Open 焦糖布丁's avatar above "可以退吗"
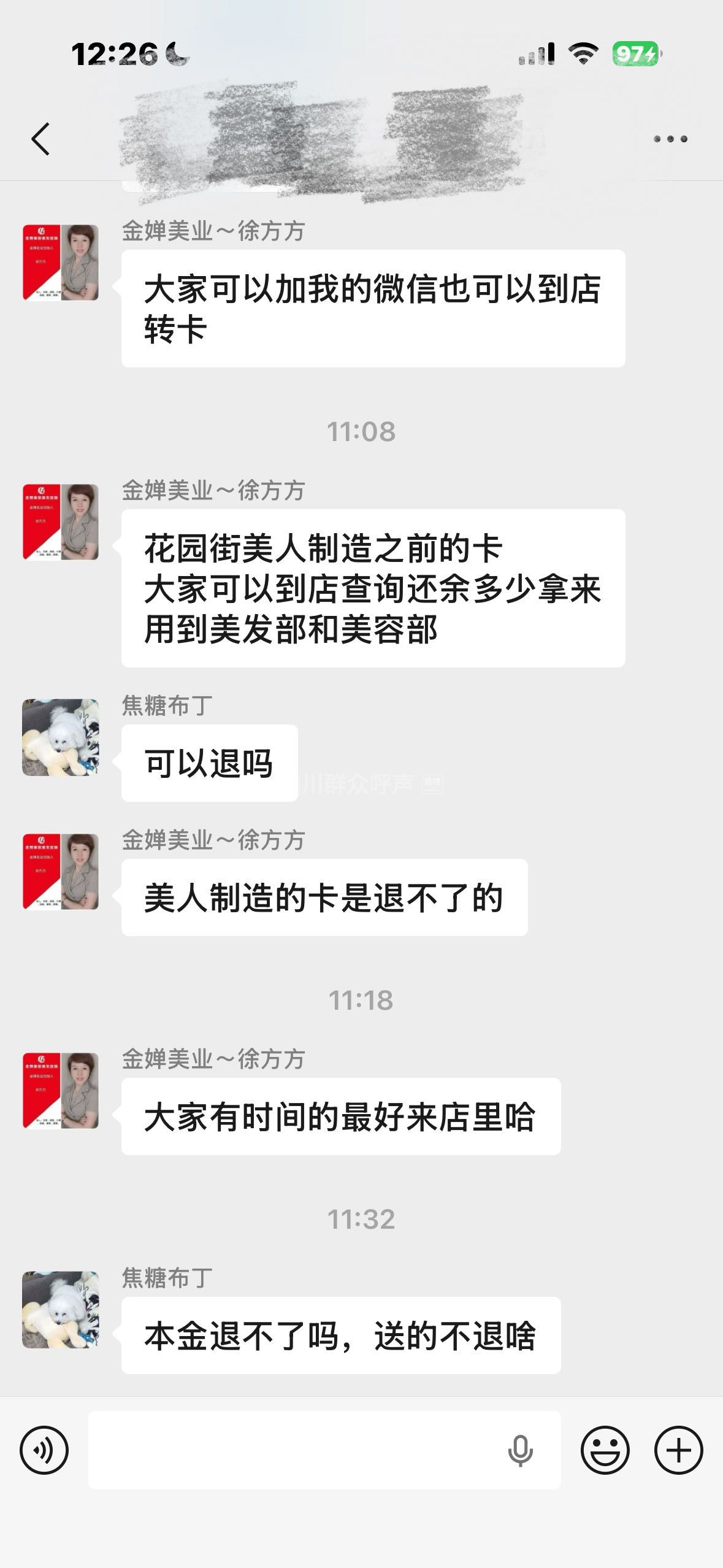723x1568 pixels. [x=60, y=737]
